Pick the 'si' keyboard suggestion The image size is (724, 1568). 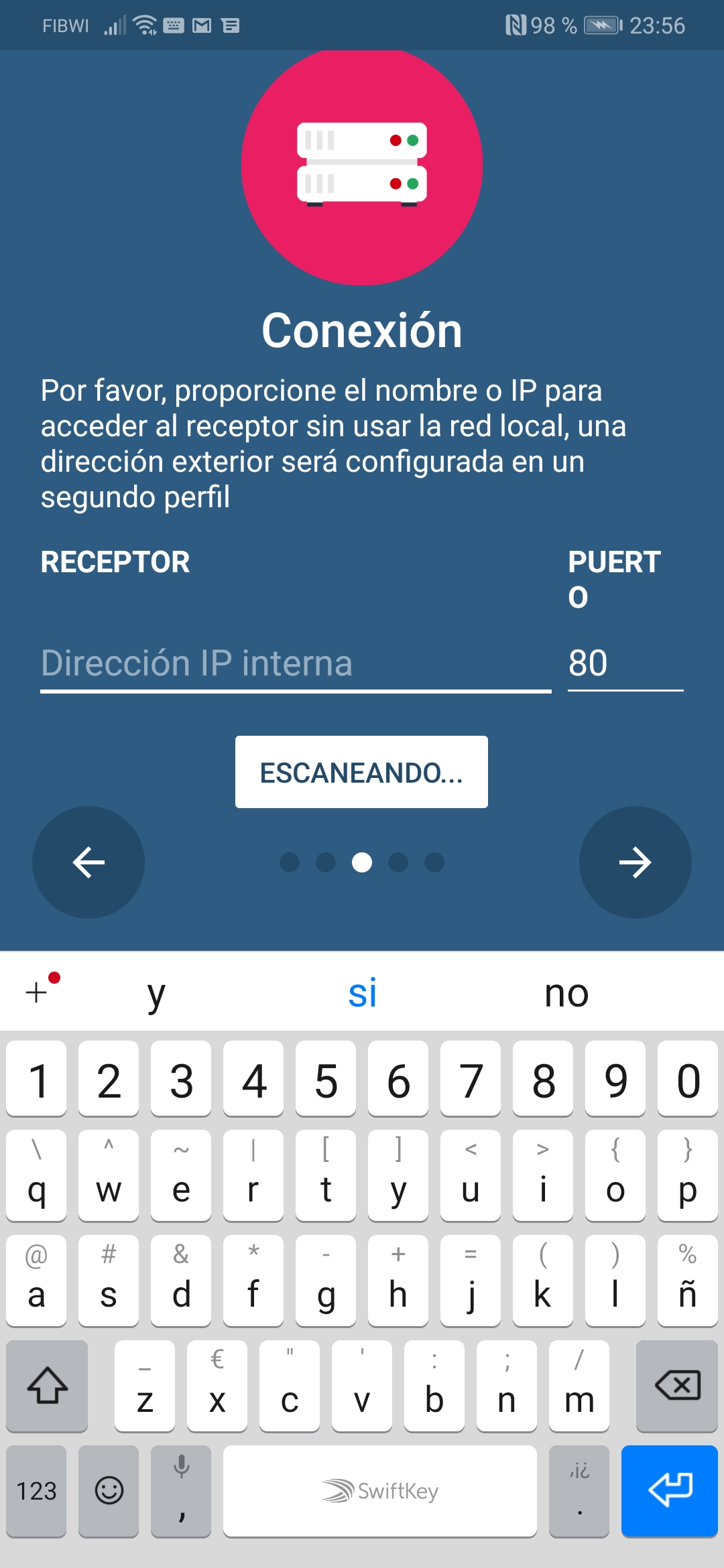click(362, 992)
